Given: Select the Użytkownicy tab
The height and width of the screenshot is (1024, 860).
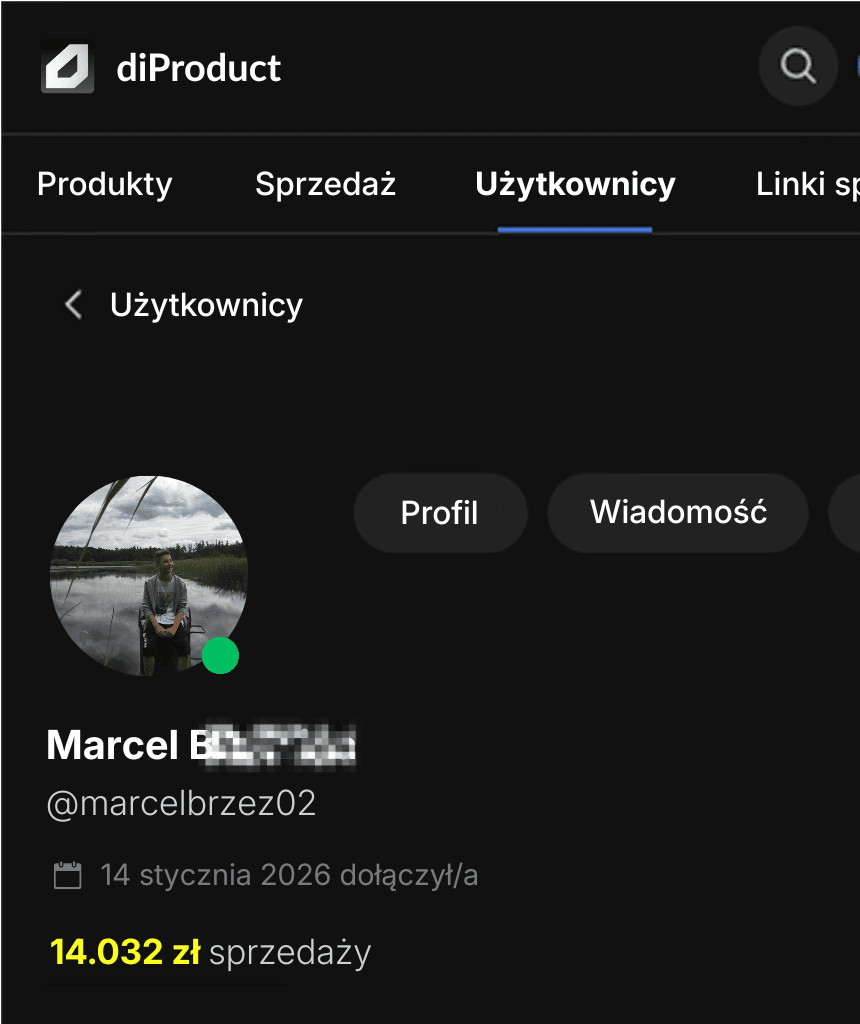Looking at the screenshot, I should click(575, 185).
